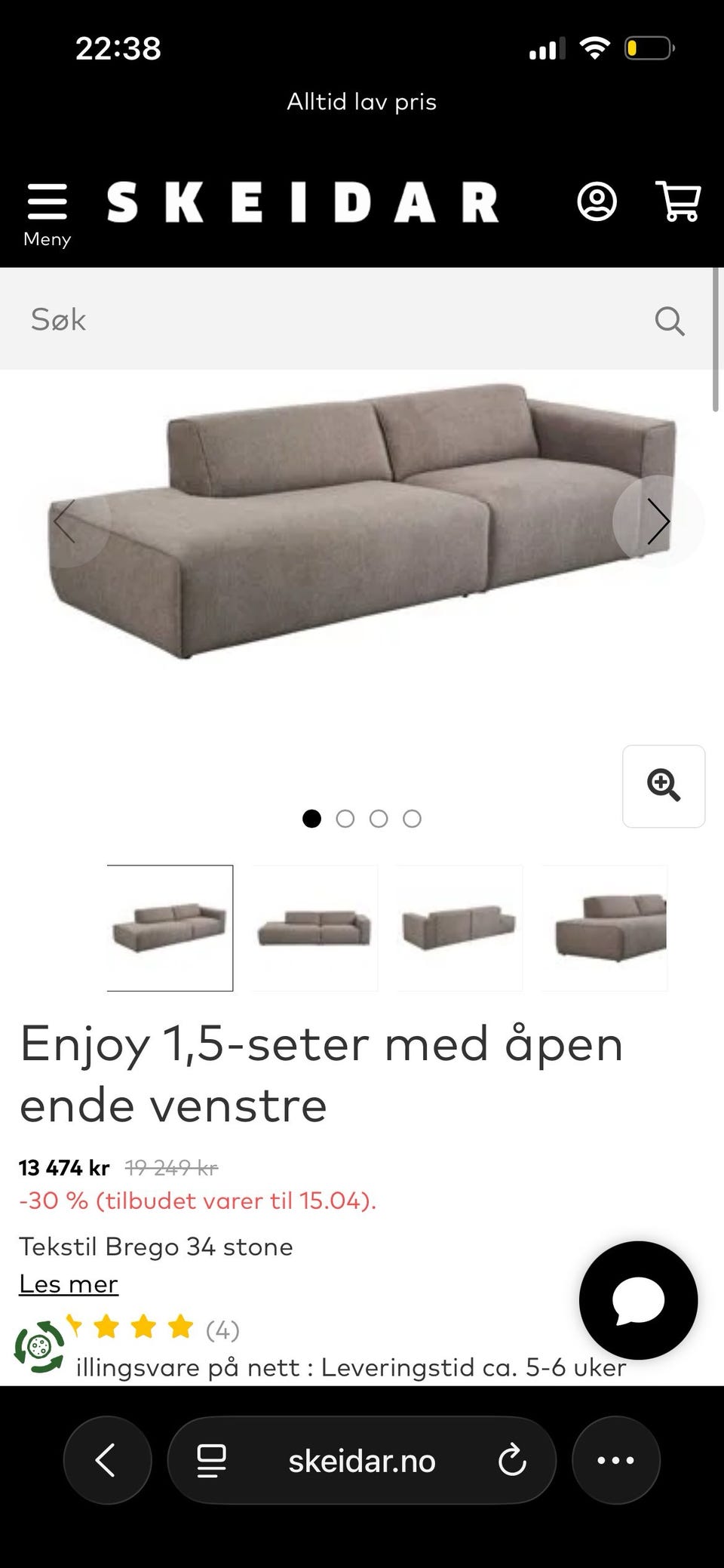Screen dimensions: 724x1568
Task: Select the third sofa thumbnail
Action: coord(460,927)
